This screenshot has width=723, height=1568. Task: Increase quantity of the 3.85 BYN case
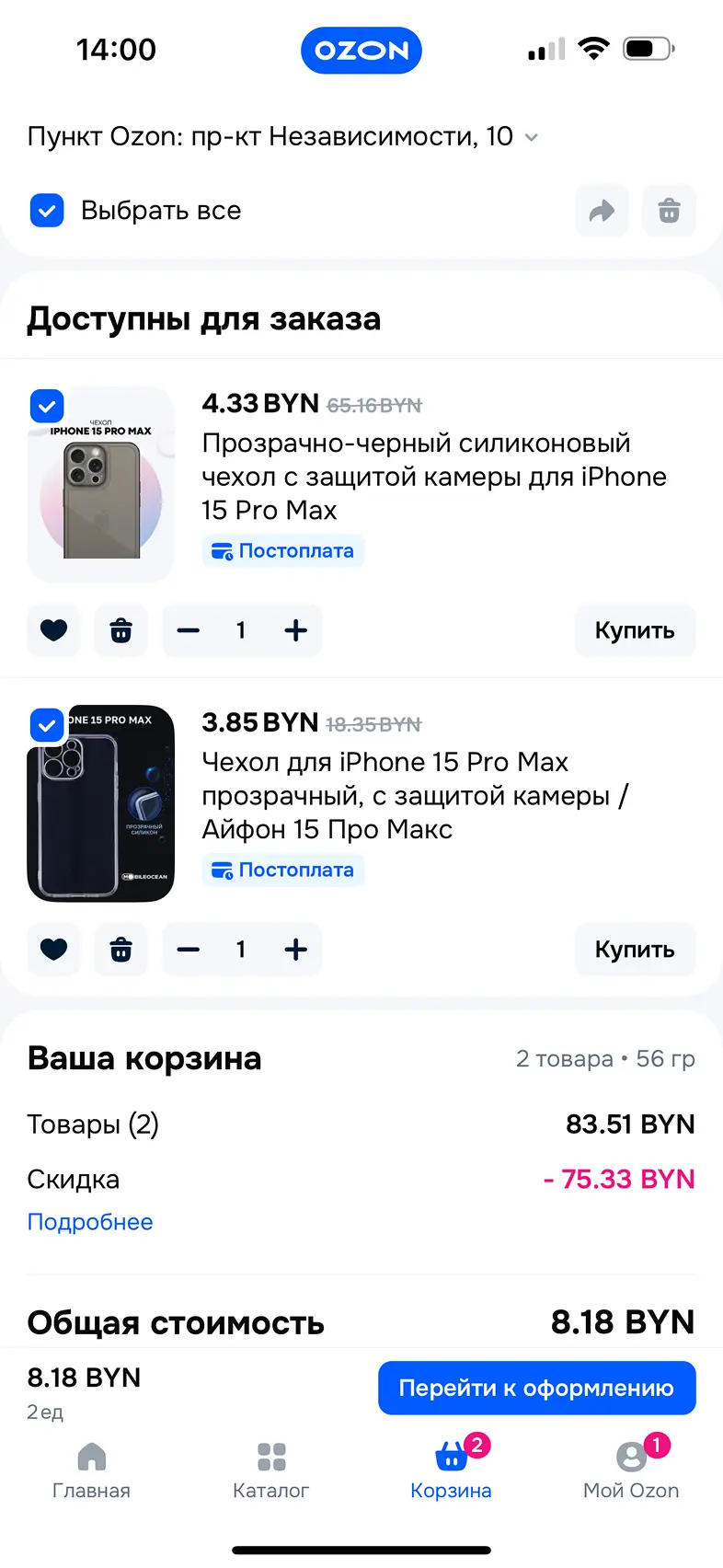pyautogui.click(x=295, y=950)
